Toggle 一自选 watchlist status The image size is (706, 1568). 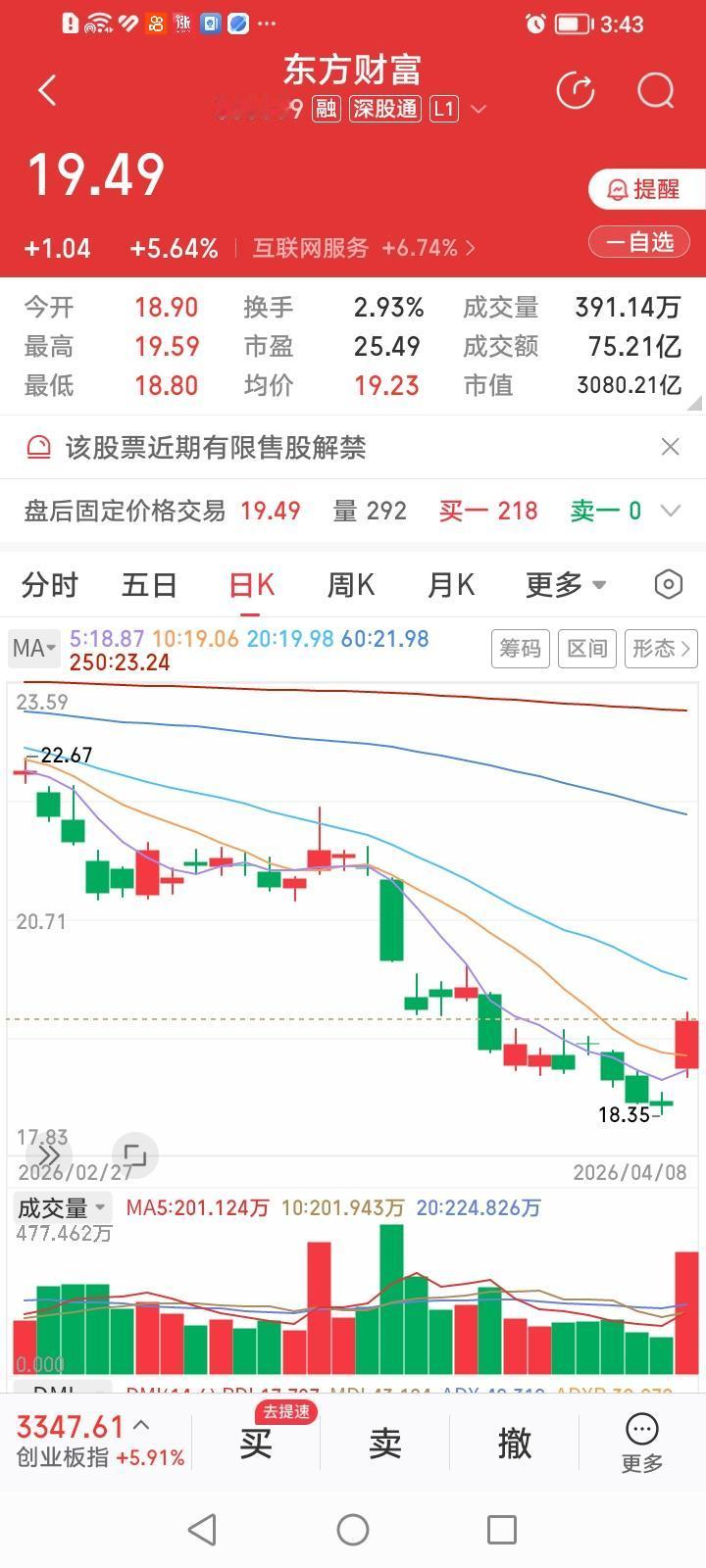(638, 241)
